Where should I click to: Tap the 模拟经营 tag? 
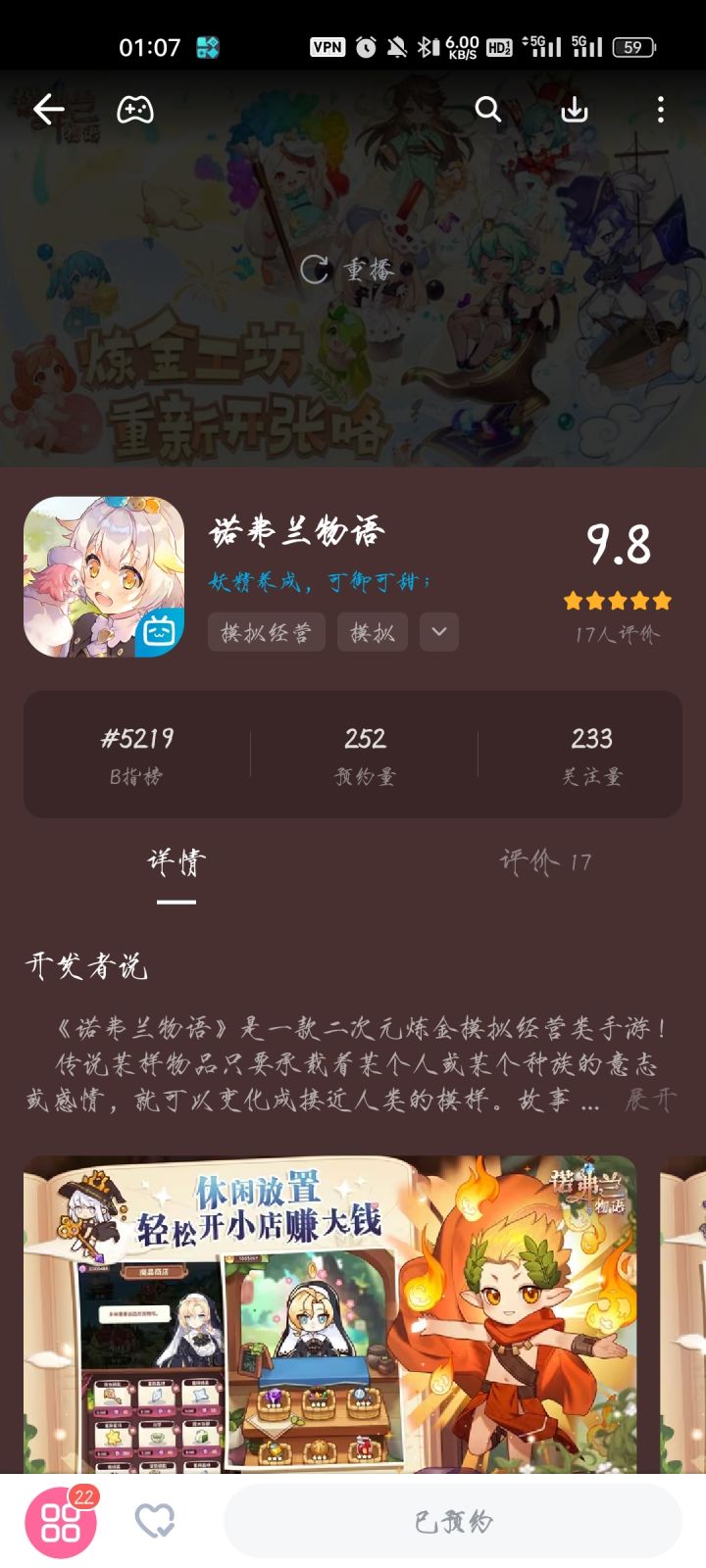click(x=266, y=632)
